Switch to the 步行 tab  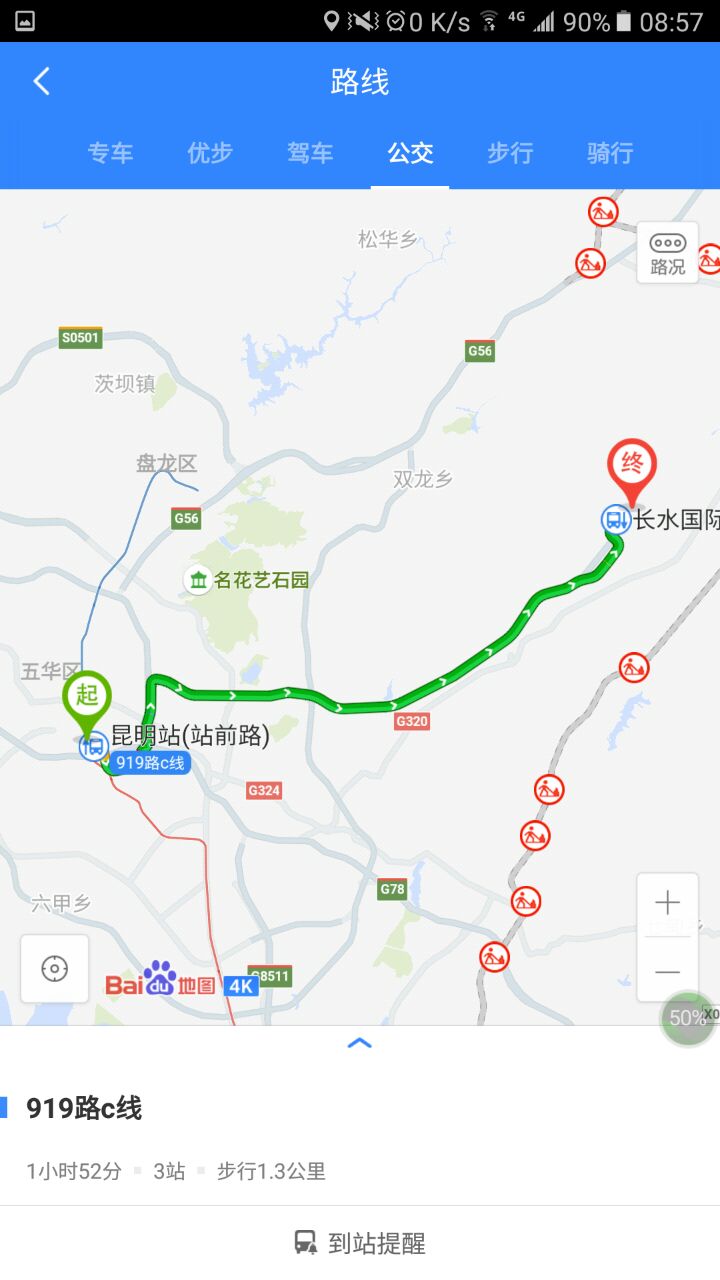tap(510, 153)
